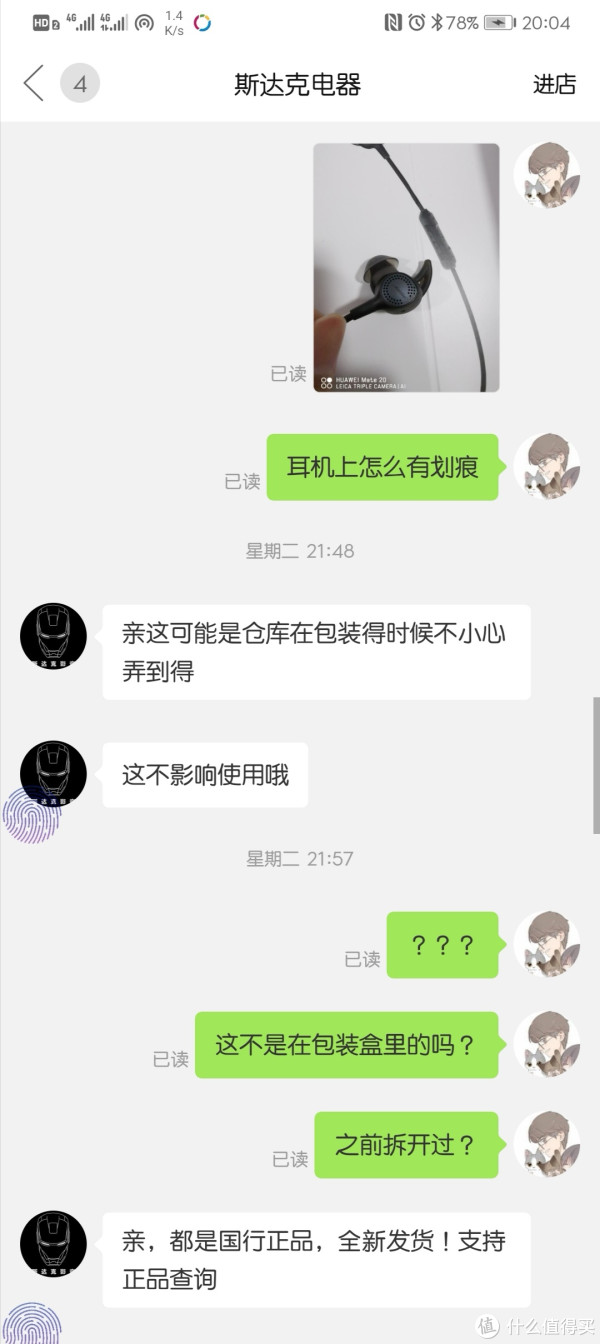Tap the unread message count badge 4
Image resolution: width=600 pixels, height=1344 pixels.
pos(80,84)
